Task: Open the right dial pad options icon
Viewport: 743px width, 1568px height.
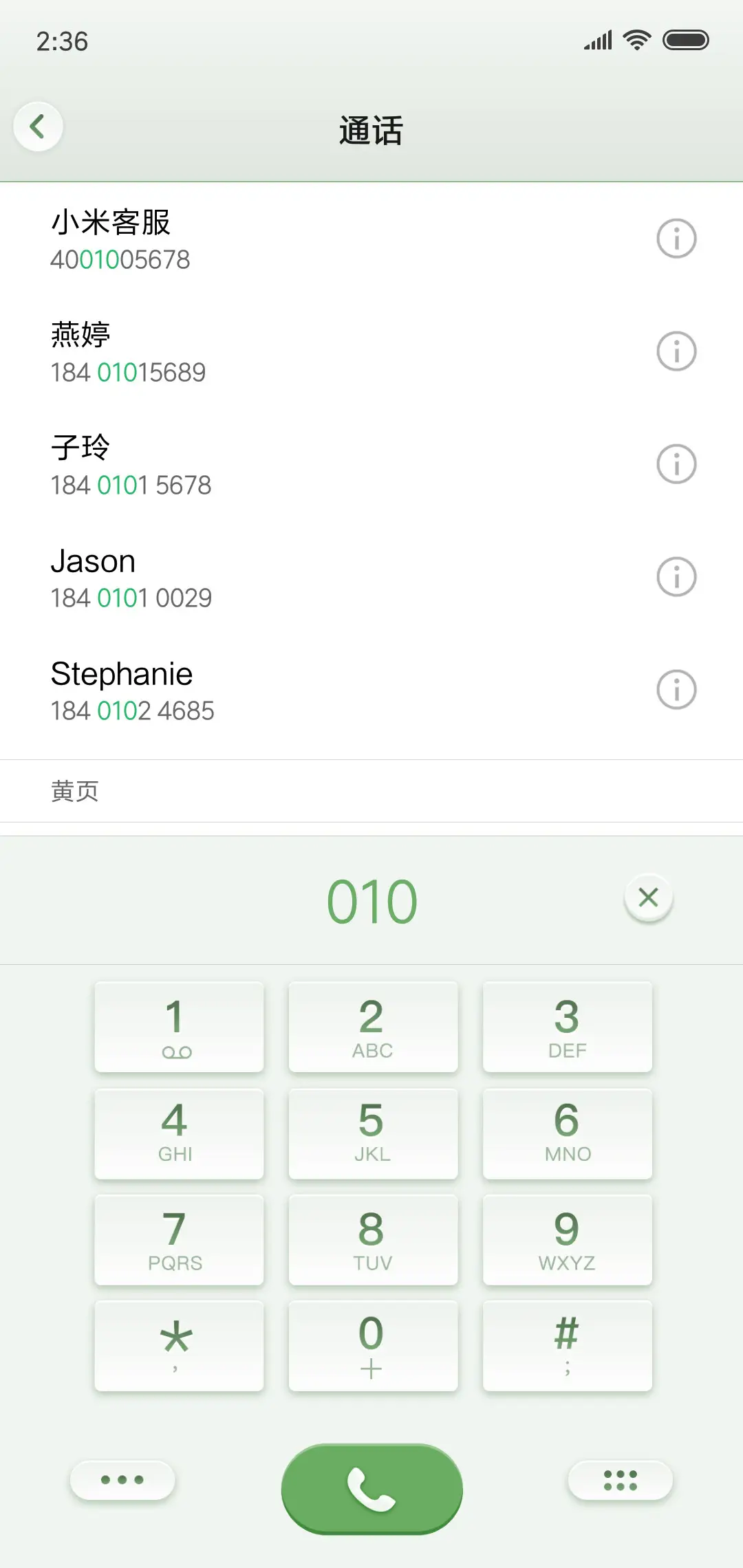Action: 620,1480
